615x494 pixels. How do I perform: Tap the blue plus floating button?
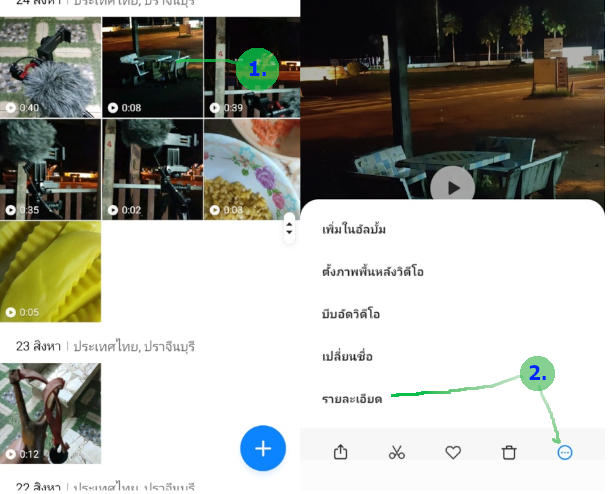click(263, 448)
